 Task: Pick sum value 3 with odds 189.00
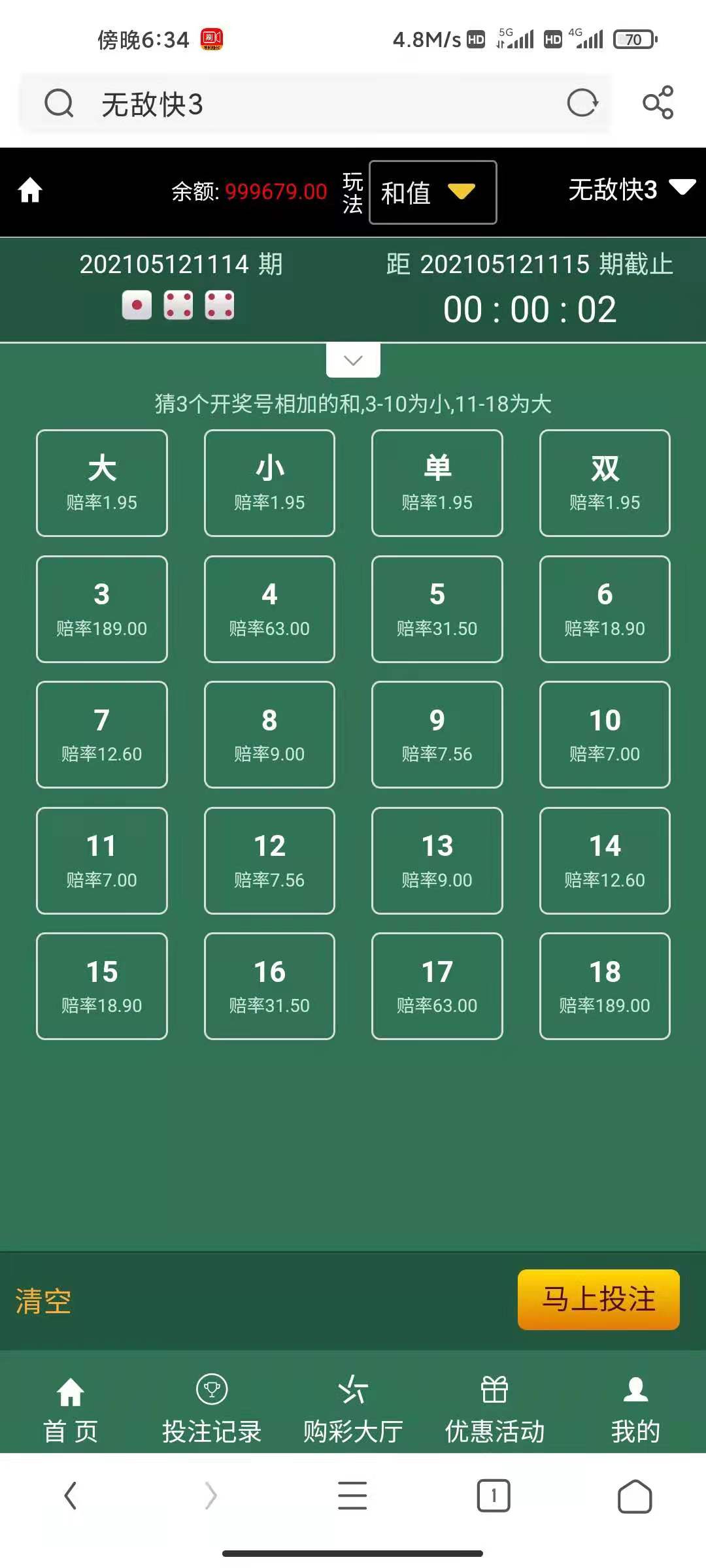coord(102,609)
